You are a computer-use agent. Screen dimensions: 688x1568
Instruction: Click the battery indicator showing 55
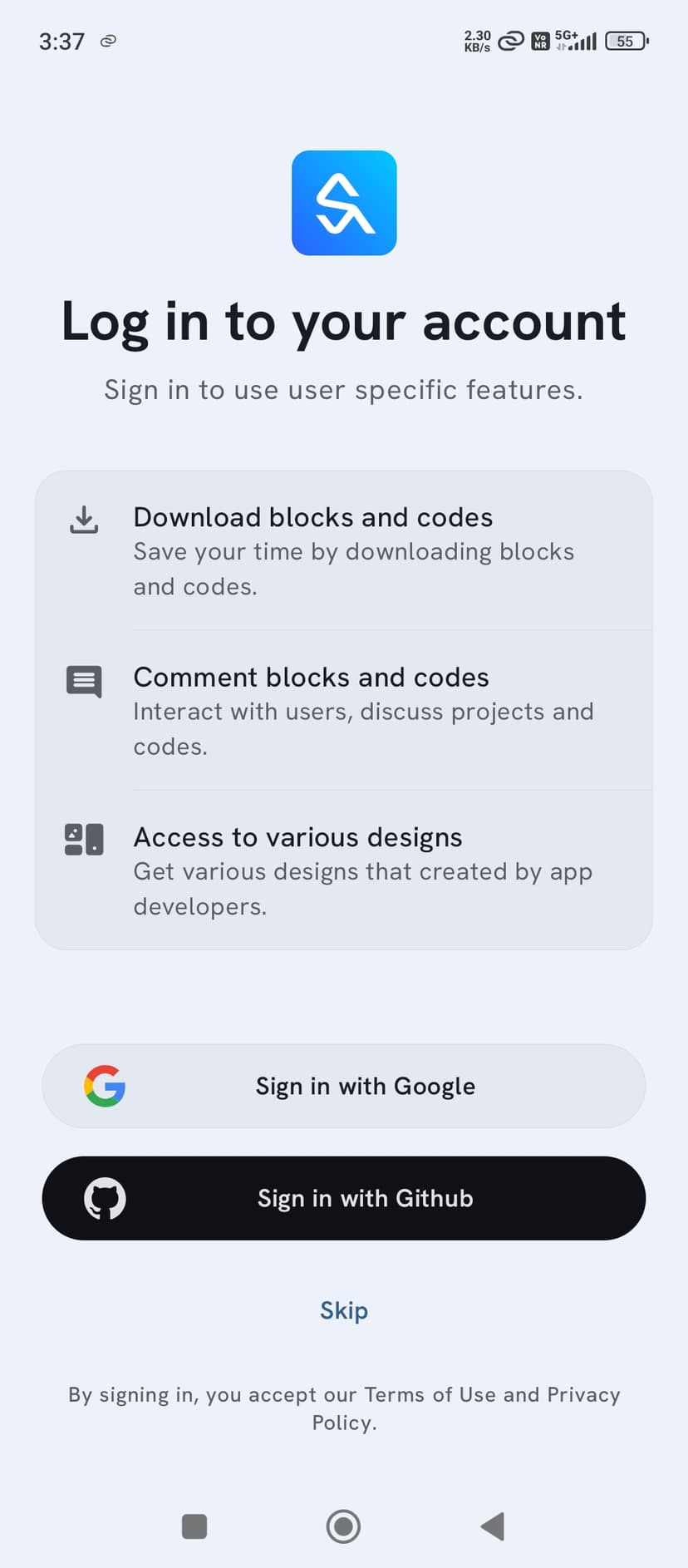tap(626, 41)
